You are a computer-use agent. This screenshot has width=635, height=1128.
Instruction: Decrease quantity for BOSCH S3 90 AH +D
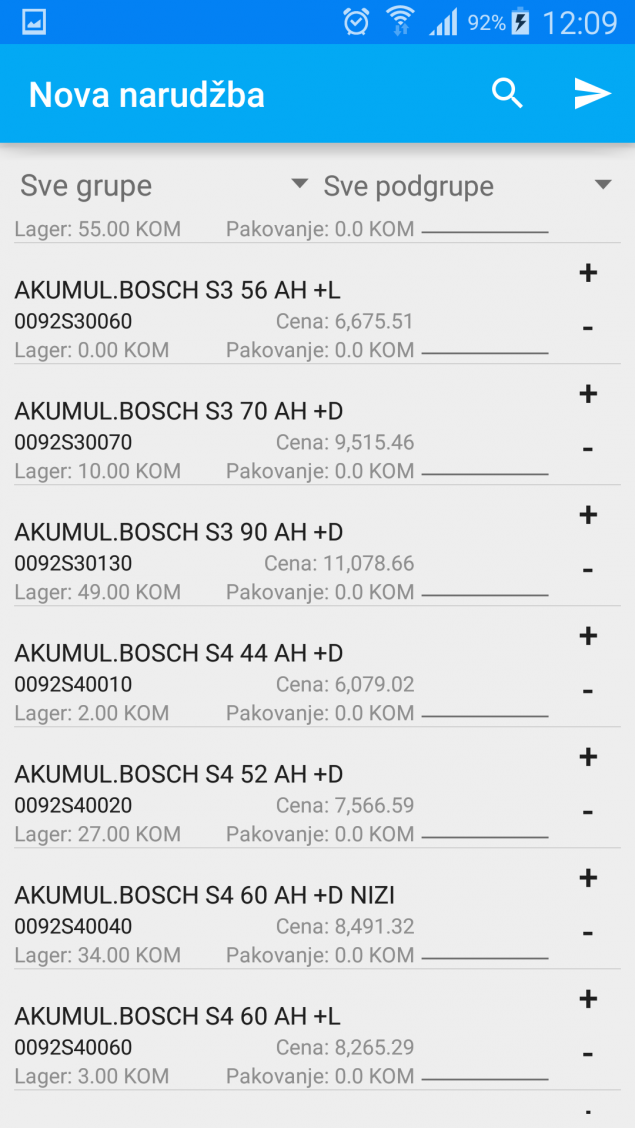[x=588, y=570]
